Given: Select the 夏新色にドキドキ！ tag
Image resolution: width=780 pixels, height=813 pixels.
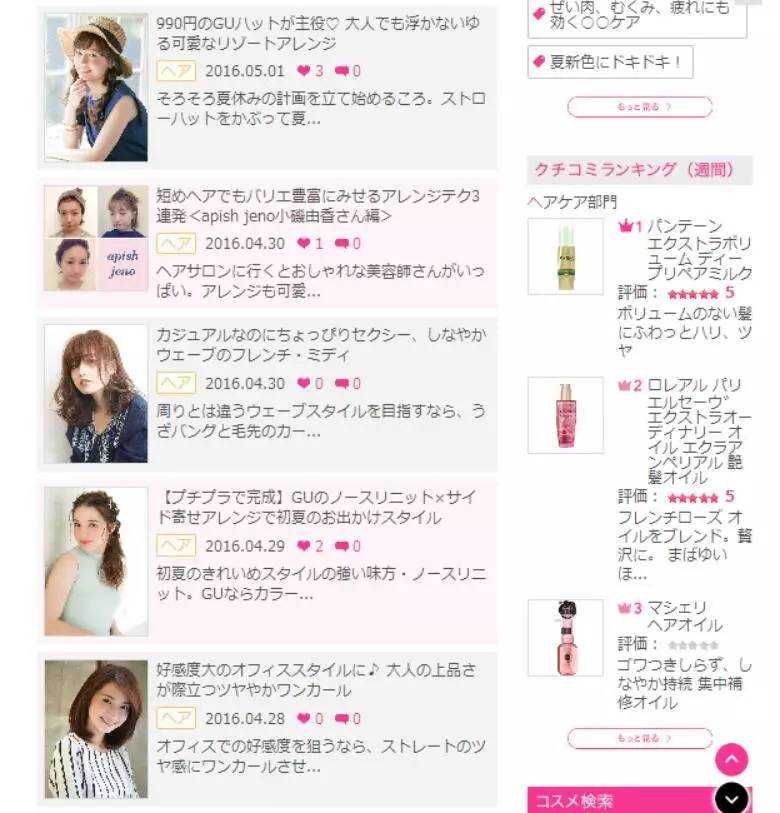Looking at the screenshot, I should click(x=610, y=62).
